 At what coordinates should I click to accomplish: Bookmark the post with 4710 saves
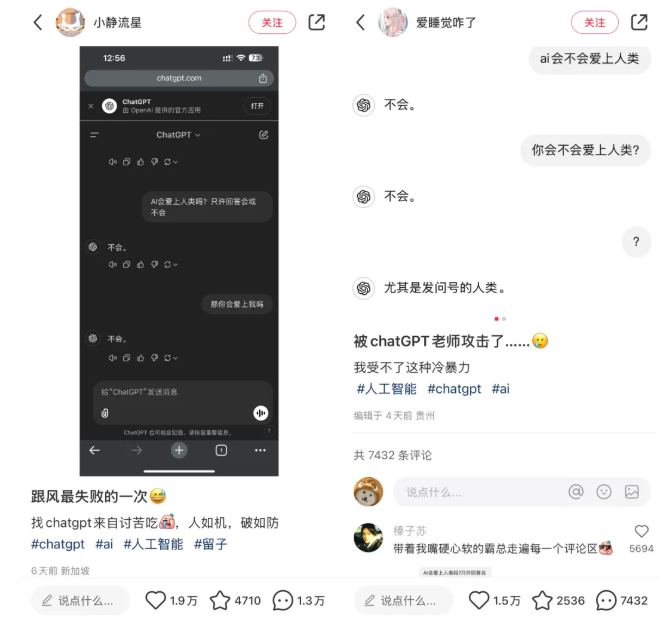coord(220,600)
